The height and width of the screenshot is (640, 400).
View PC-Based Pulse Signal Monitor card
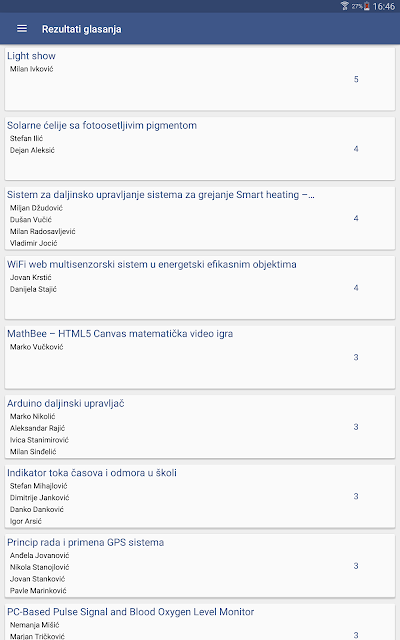point(200,622)
